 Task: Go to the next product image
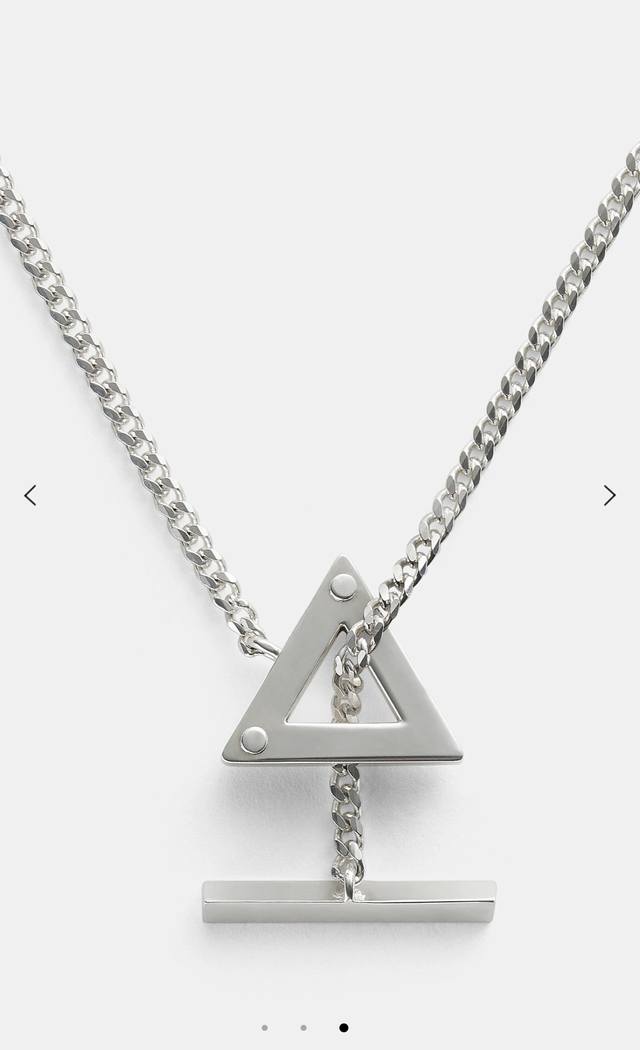[609, 495]
